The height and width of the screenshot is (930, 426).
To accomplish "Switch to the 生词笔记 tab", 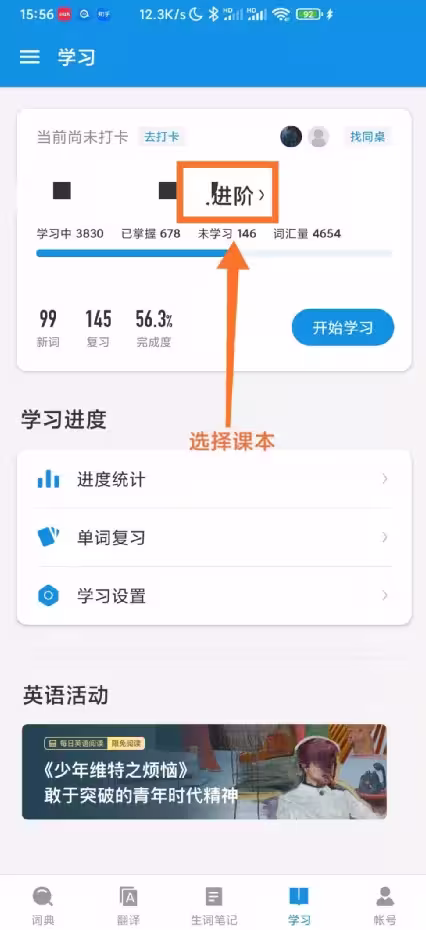I will [x=214, y=906].
